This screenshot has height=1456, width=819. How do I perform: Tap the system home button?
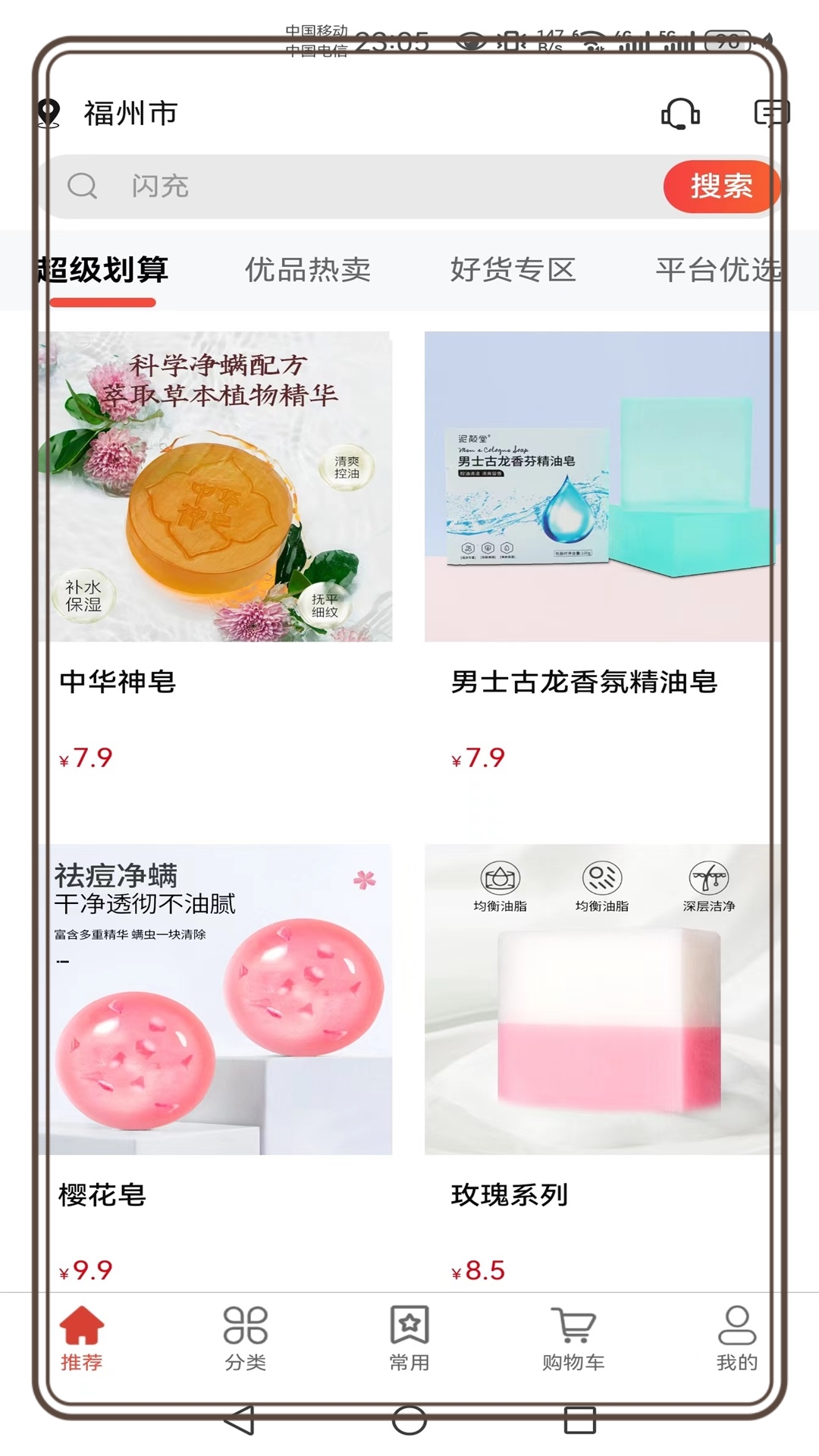coord(409,1420)
